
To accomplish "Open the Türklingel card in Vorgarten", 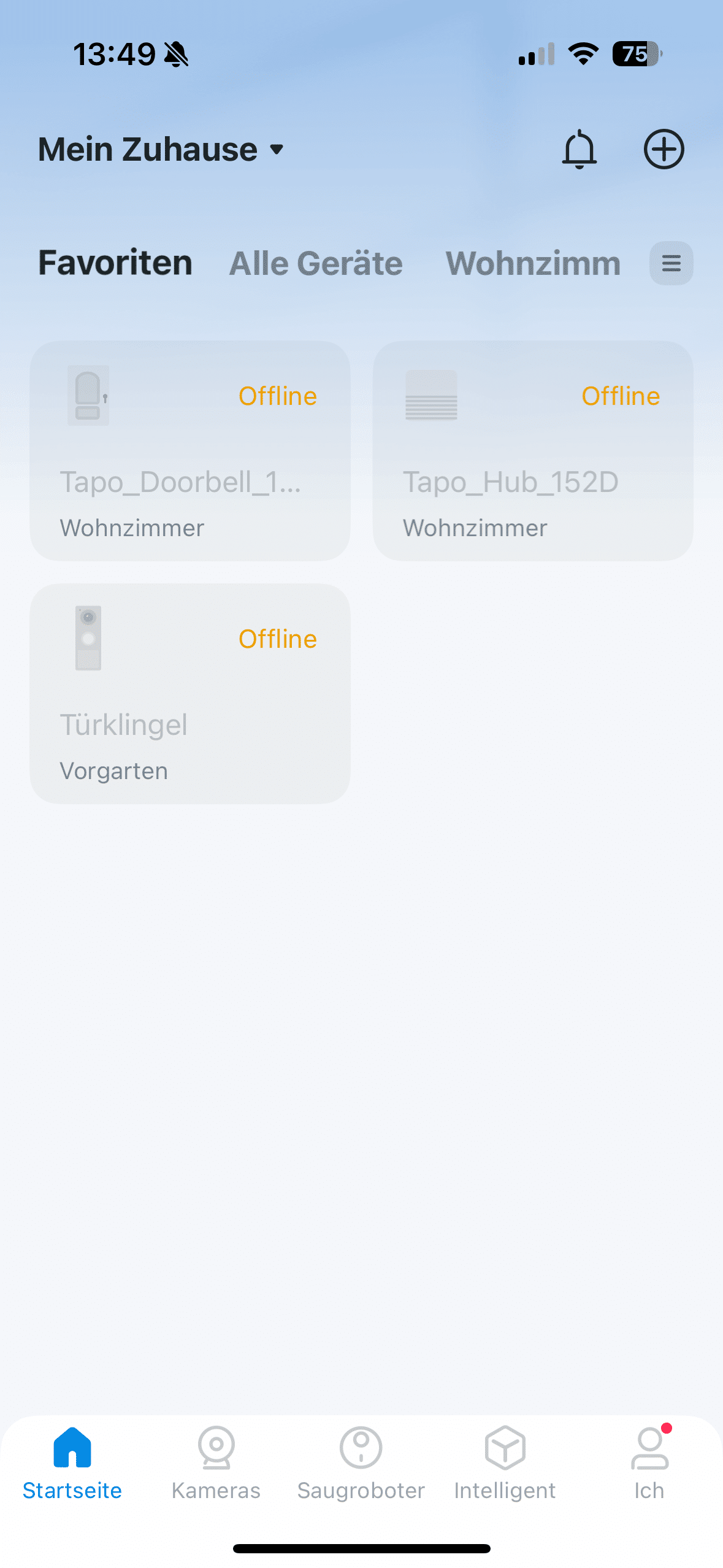I will [x=190, y=694].
